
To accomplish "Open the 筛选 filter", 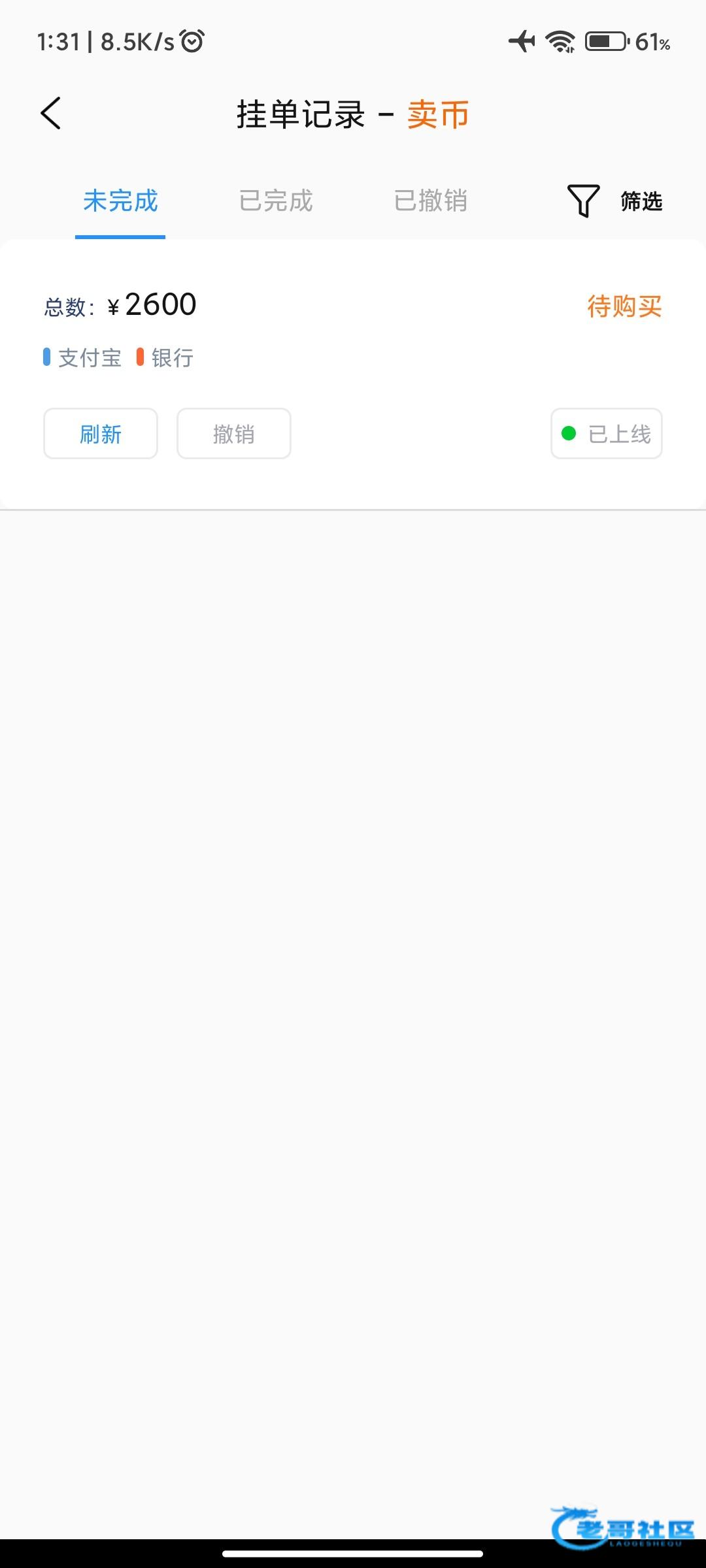I will tap(614, 201).
